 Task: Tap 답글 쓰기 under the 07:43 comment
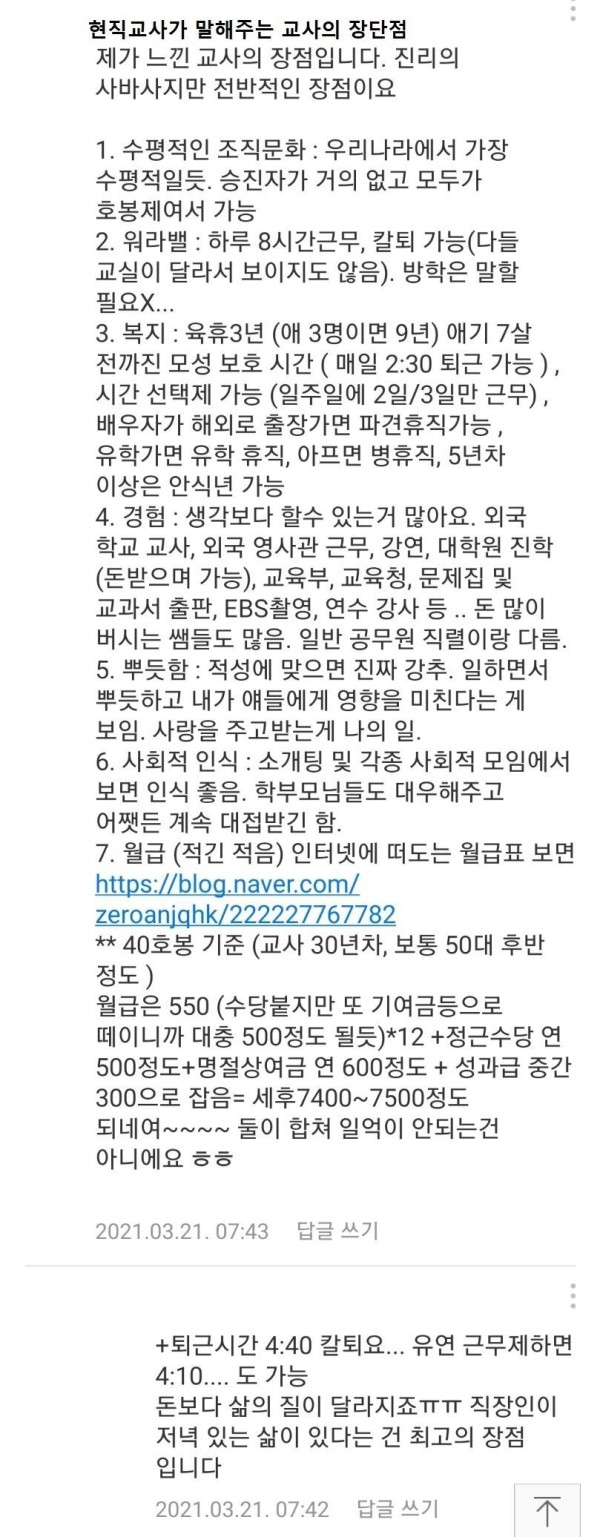coord(337,1231)
